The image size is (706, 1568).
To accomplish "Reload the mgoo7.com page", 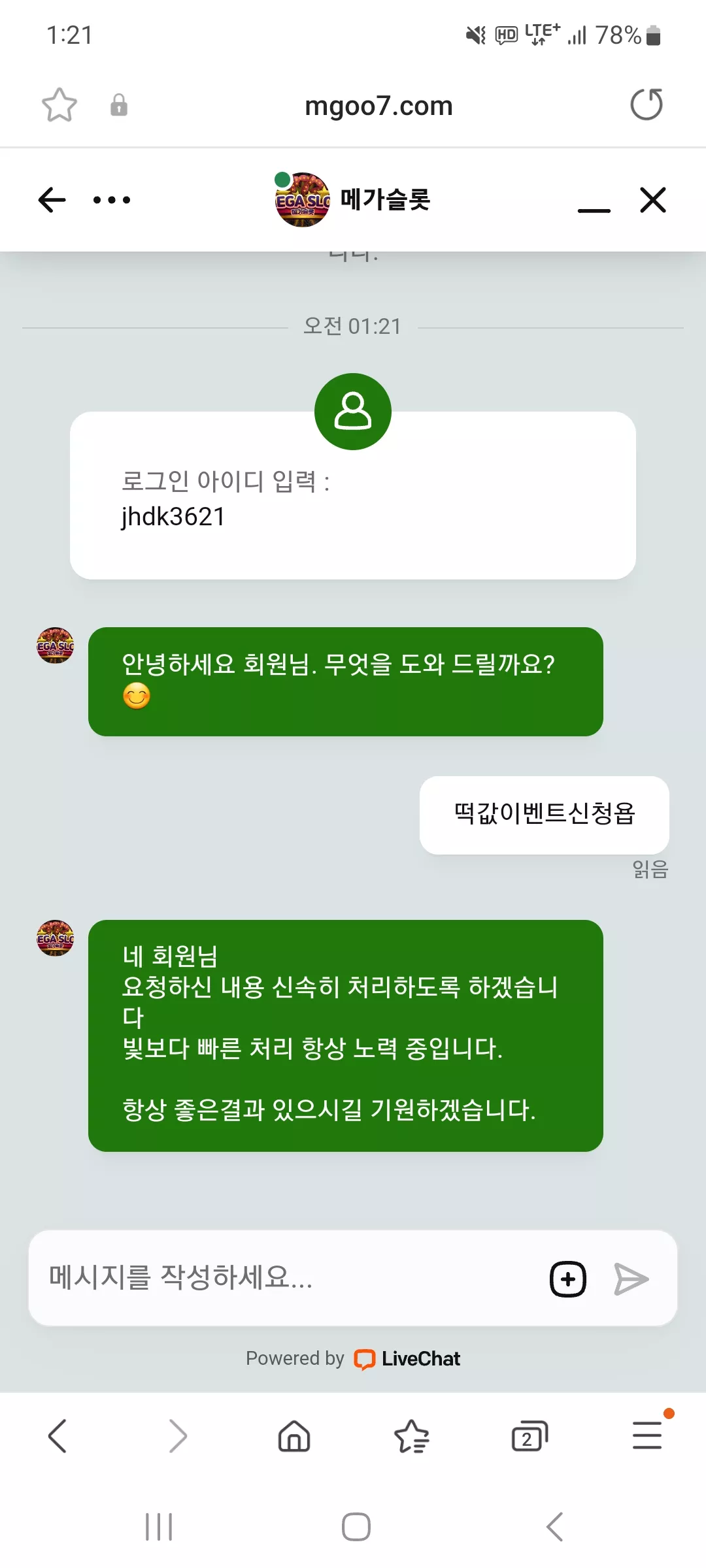I will tap(647, 105).
